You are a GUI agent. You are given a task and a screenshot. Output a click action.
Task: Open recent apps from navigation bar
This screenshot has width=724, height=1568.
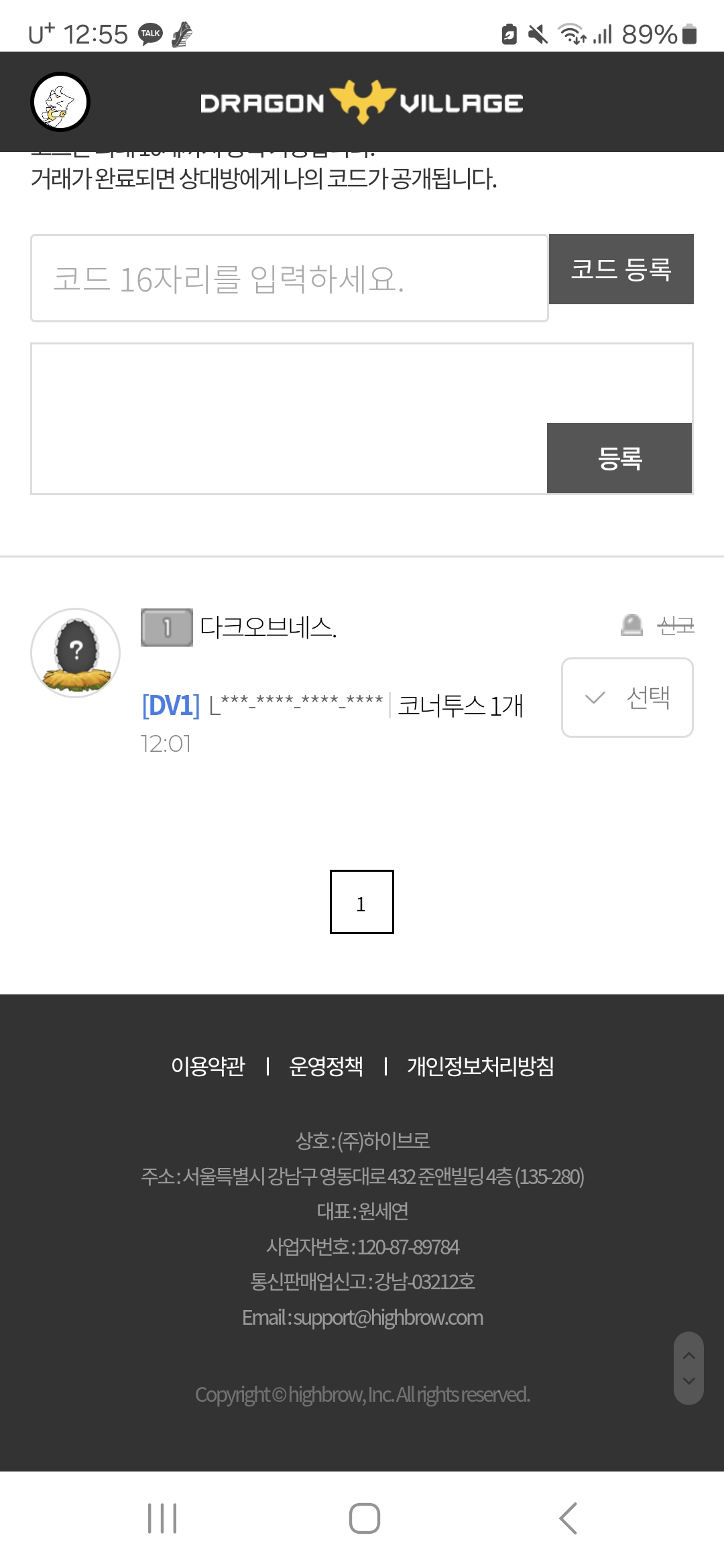(162, 1518)
